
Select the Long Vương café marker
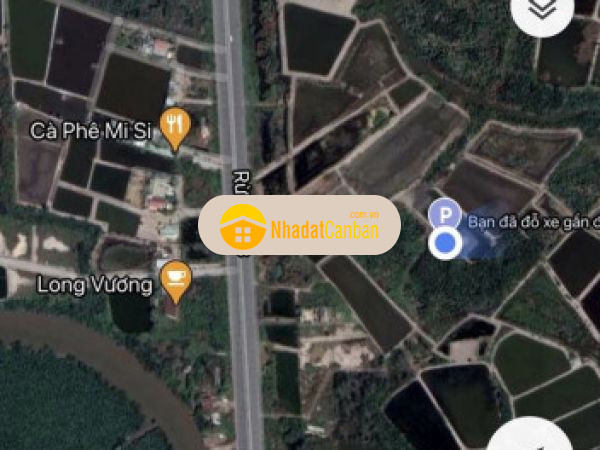click(176, 278)
